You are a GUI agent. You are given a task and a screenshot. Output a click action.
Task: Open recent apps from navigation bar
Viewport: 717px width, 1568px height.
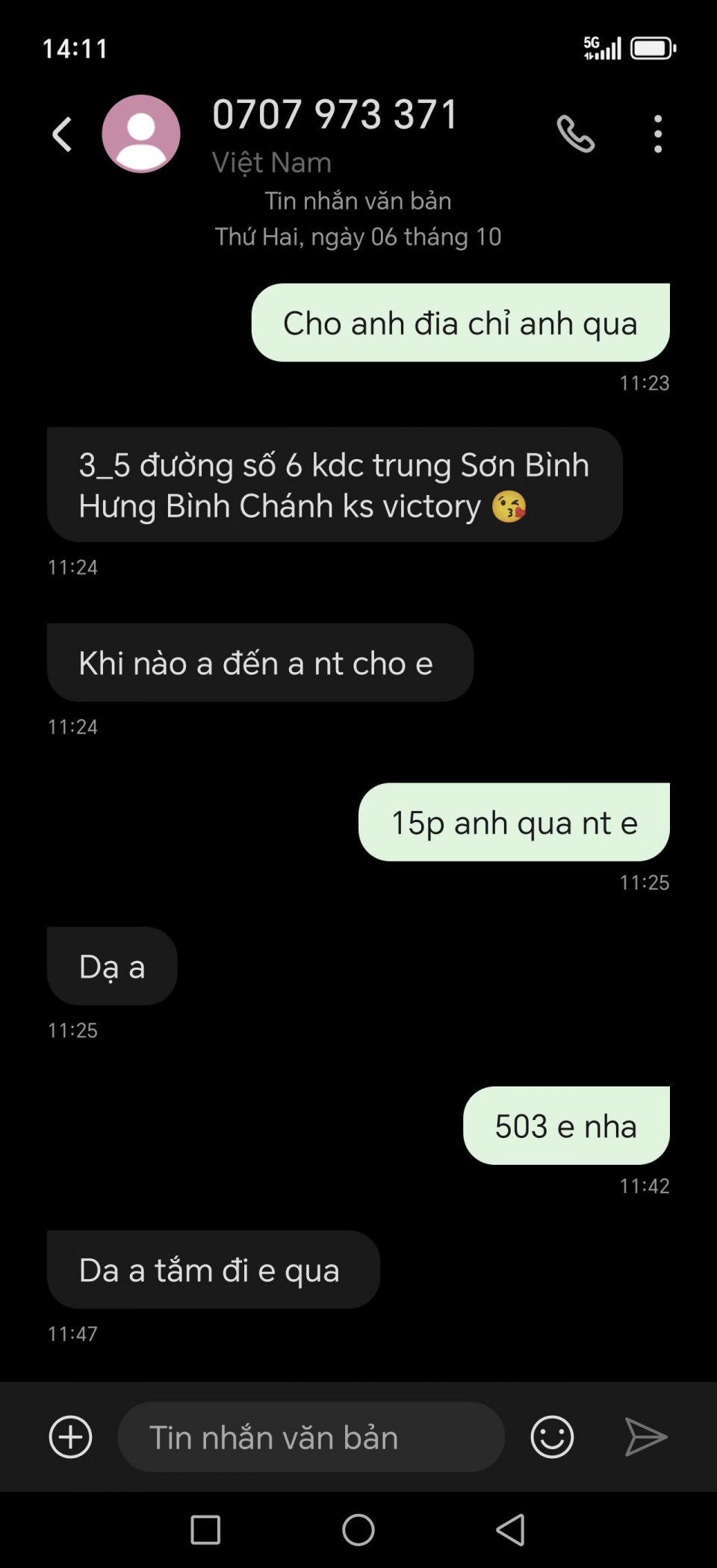point(205,1530)
